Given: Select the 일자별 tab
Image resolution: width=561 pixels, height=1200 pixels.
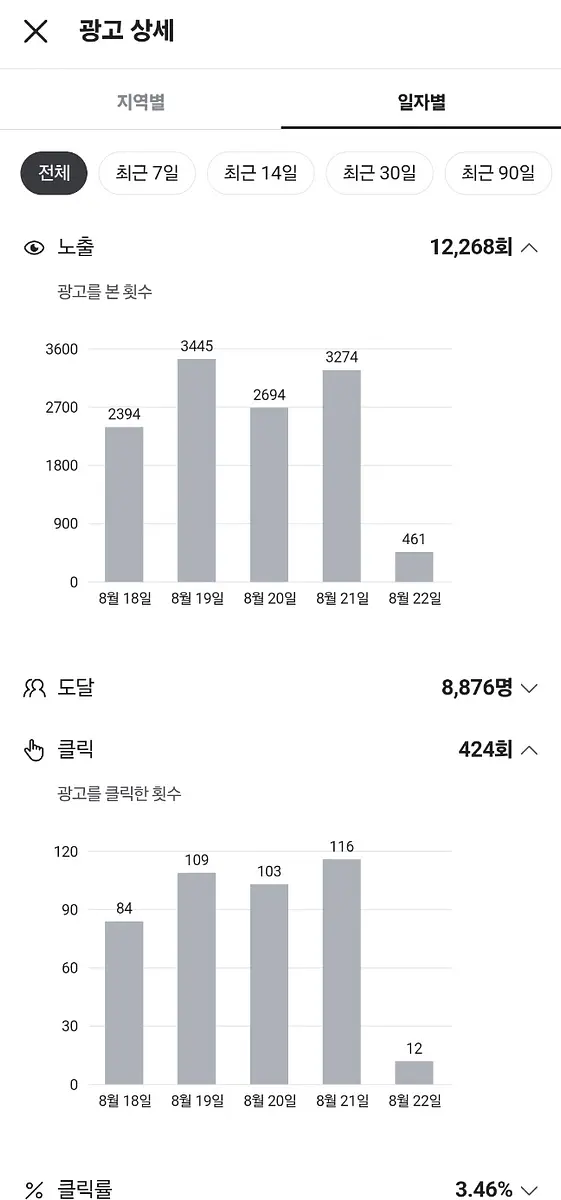Looking at the screenshot, I should pos(421,101).
